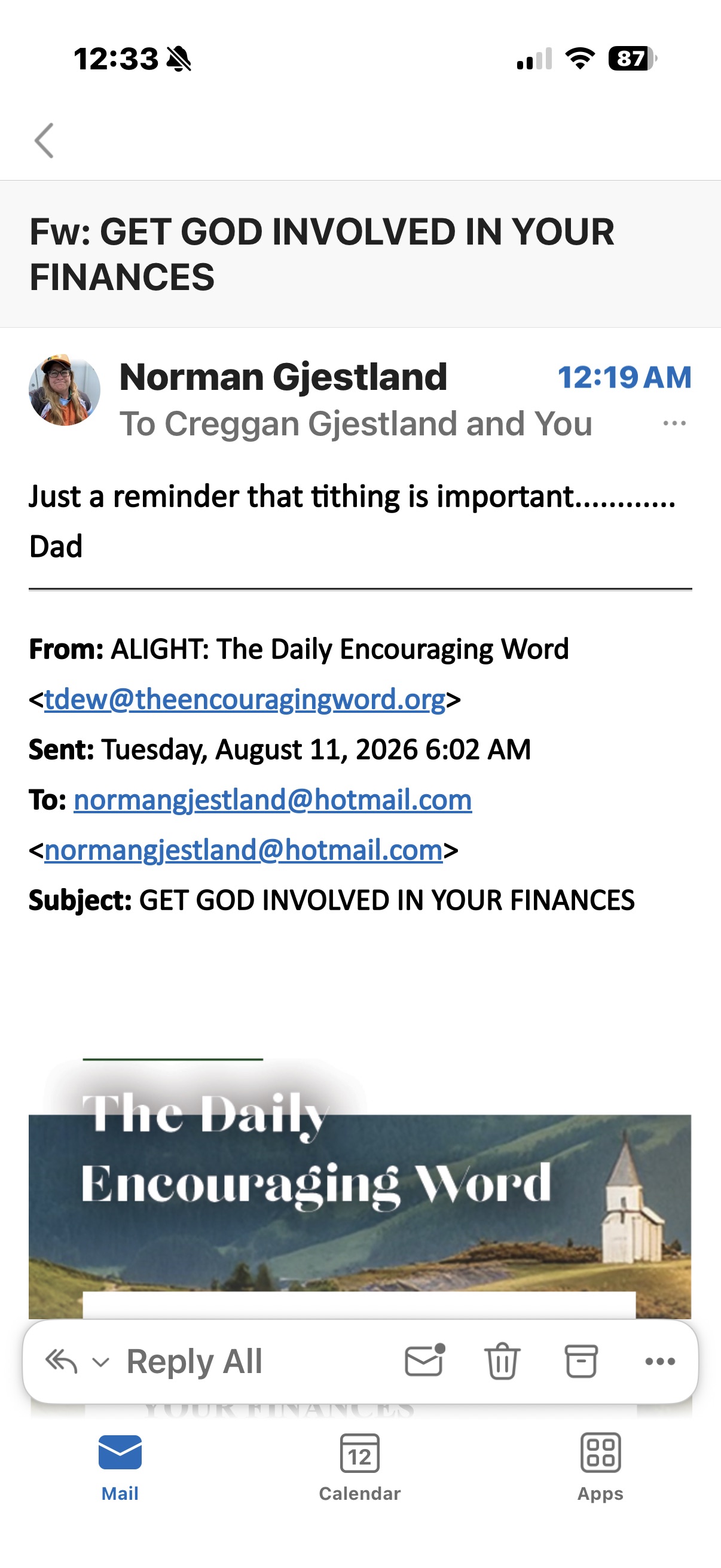Switch to the Calendar tab

pyautogui.click(x=359, y=1468)
